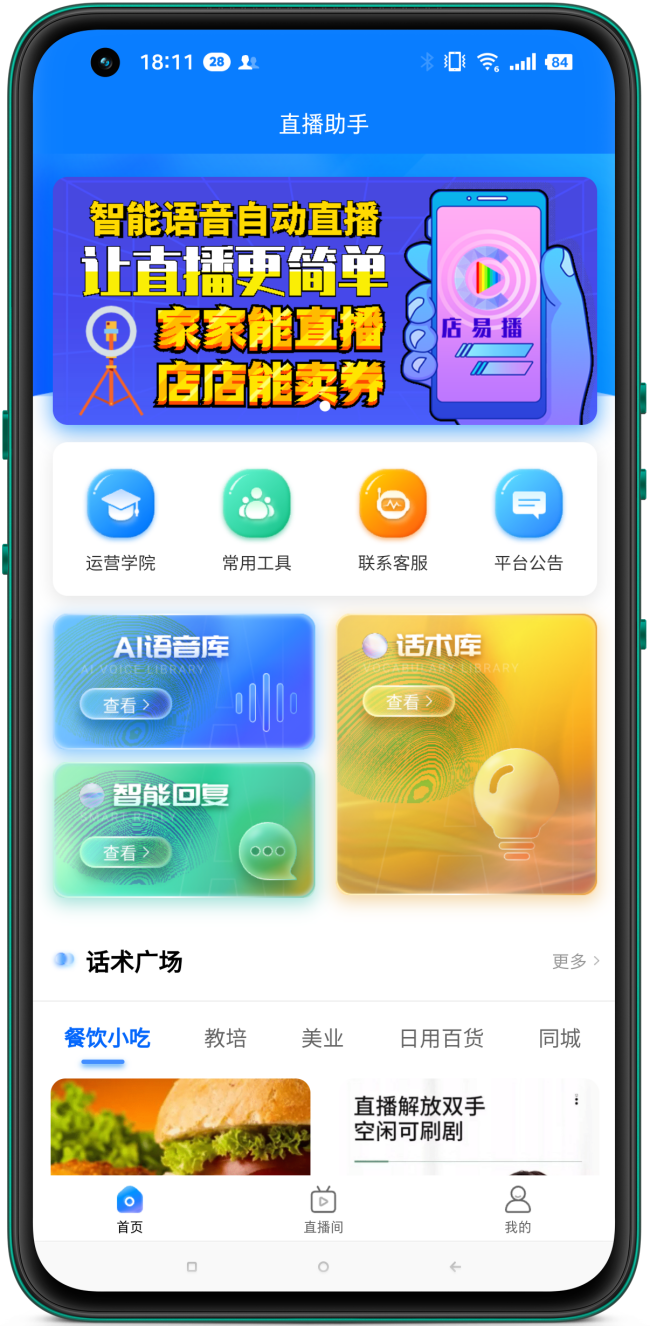Open the 智能语音自动直播 promo banner
The width and height of the screenshot is (650, 1326).
(324, 301)
